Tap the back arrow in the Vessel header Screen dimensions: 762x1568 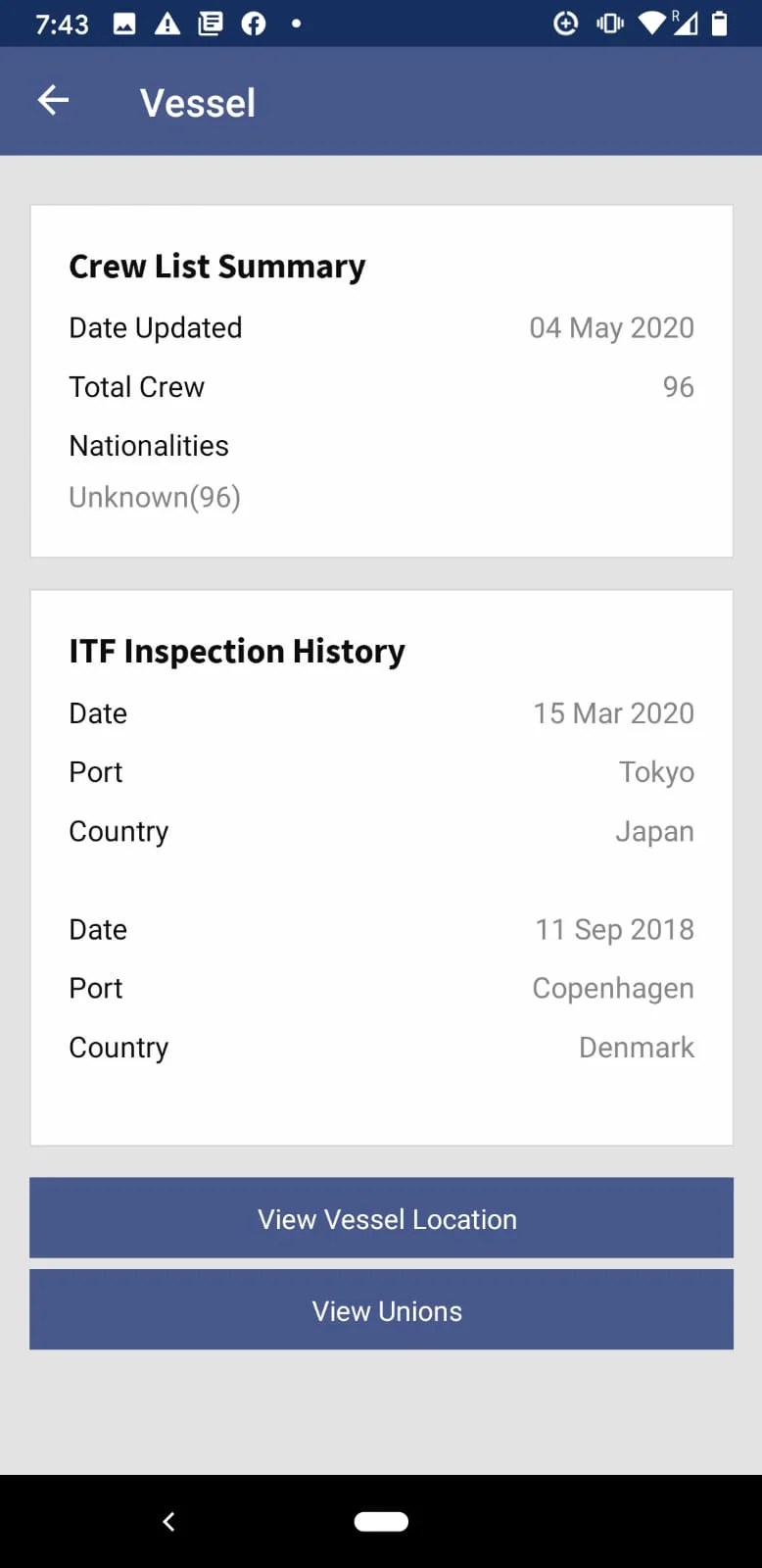coord(53,101)
